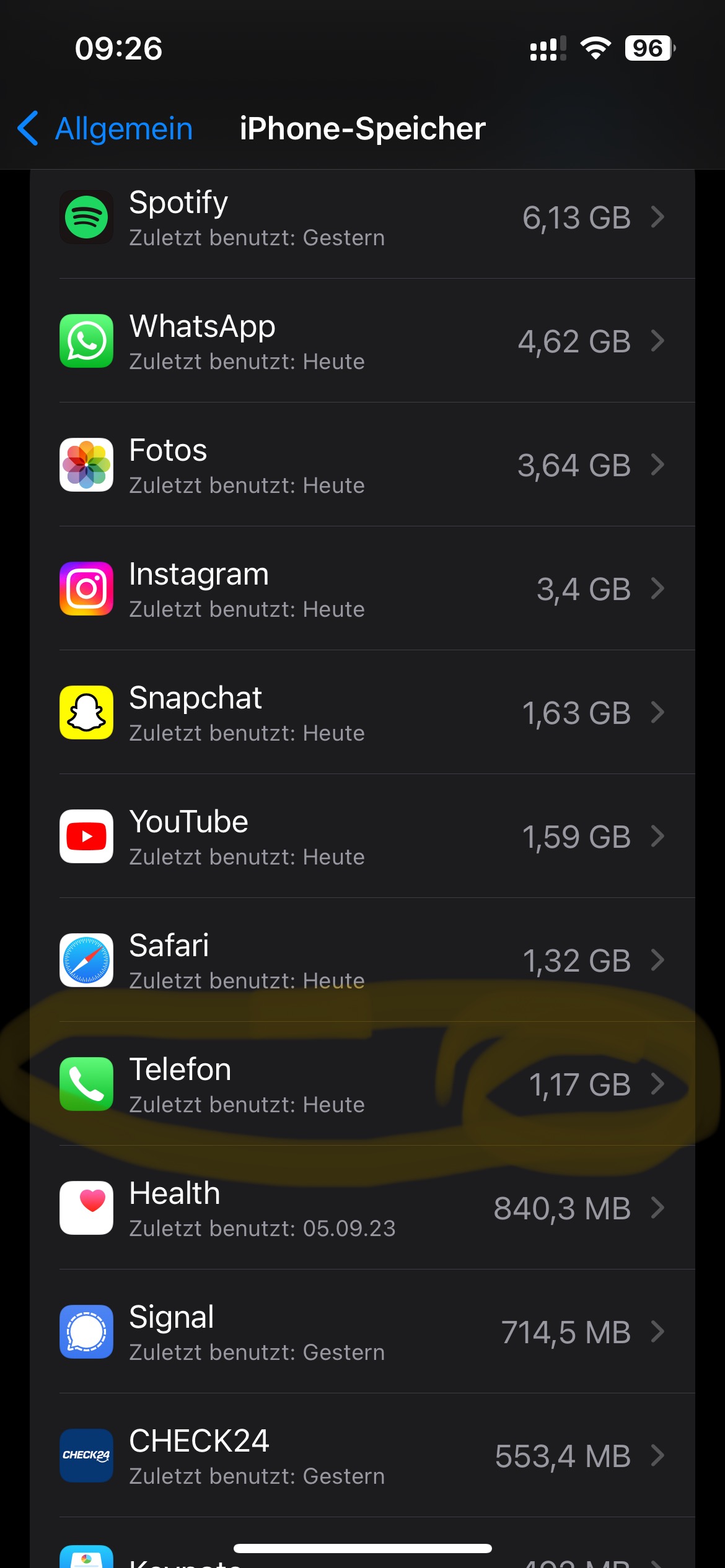View Safari storage usage
This screenshot has height=1568, width=725.
[362, 960]
